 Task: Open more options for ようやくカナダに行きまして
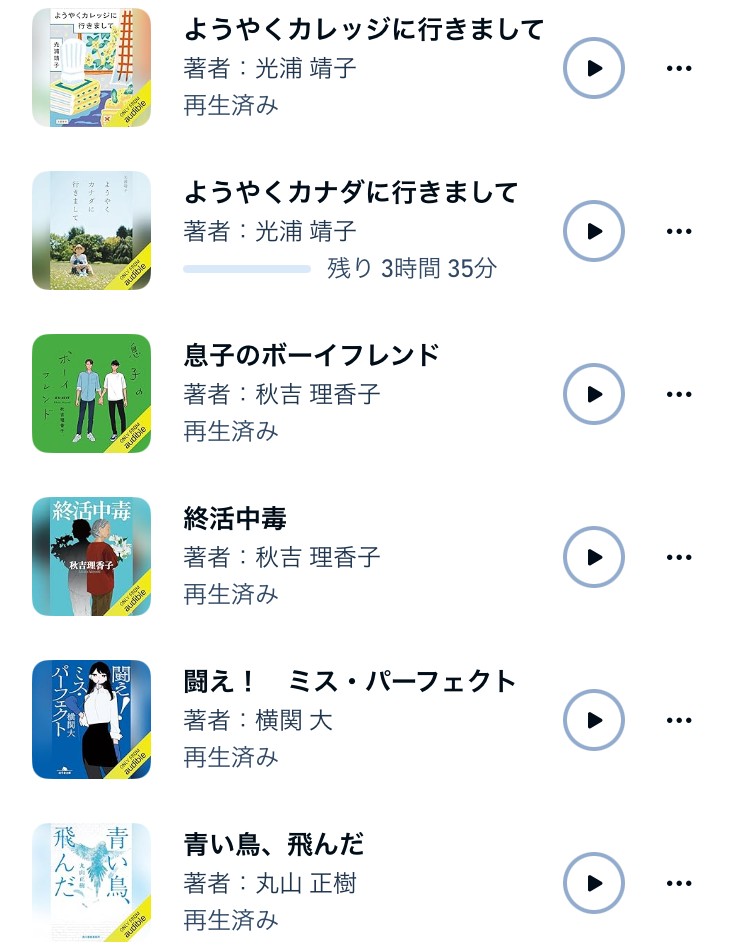click(x=679, y=231)
